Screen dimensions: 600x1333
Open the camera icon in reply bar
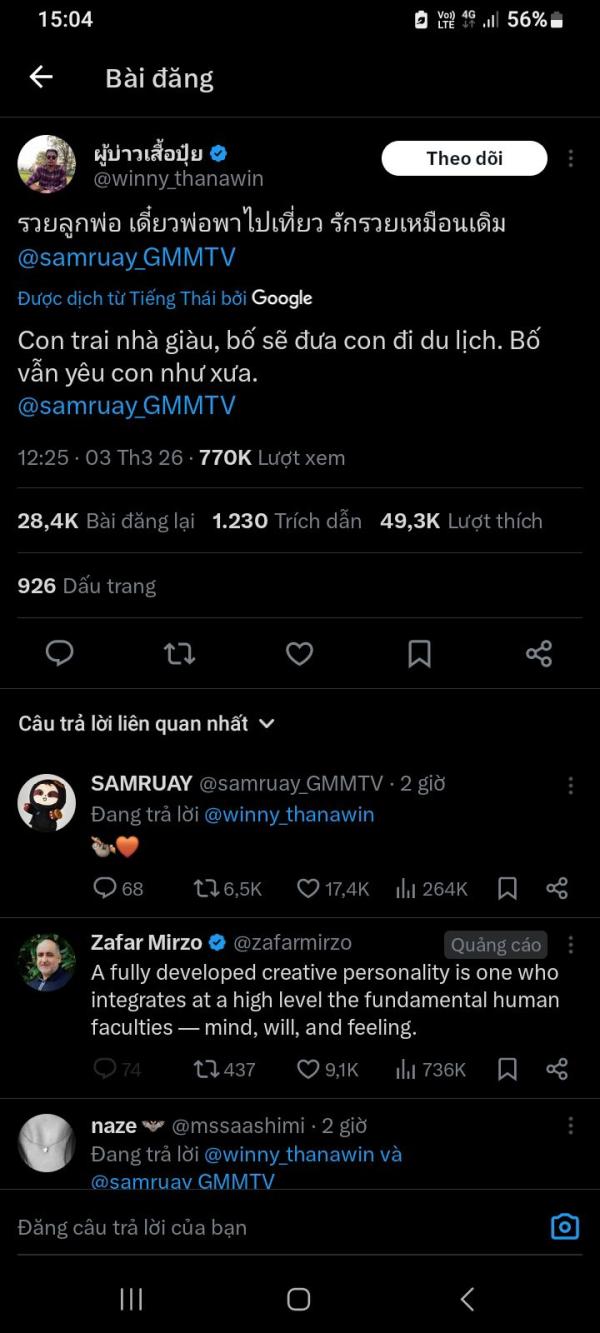pyautogui.click(x=565, y=1227)
